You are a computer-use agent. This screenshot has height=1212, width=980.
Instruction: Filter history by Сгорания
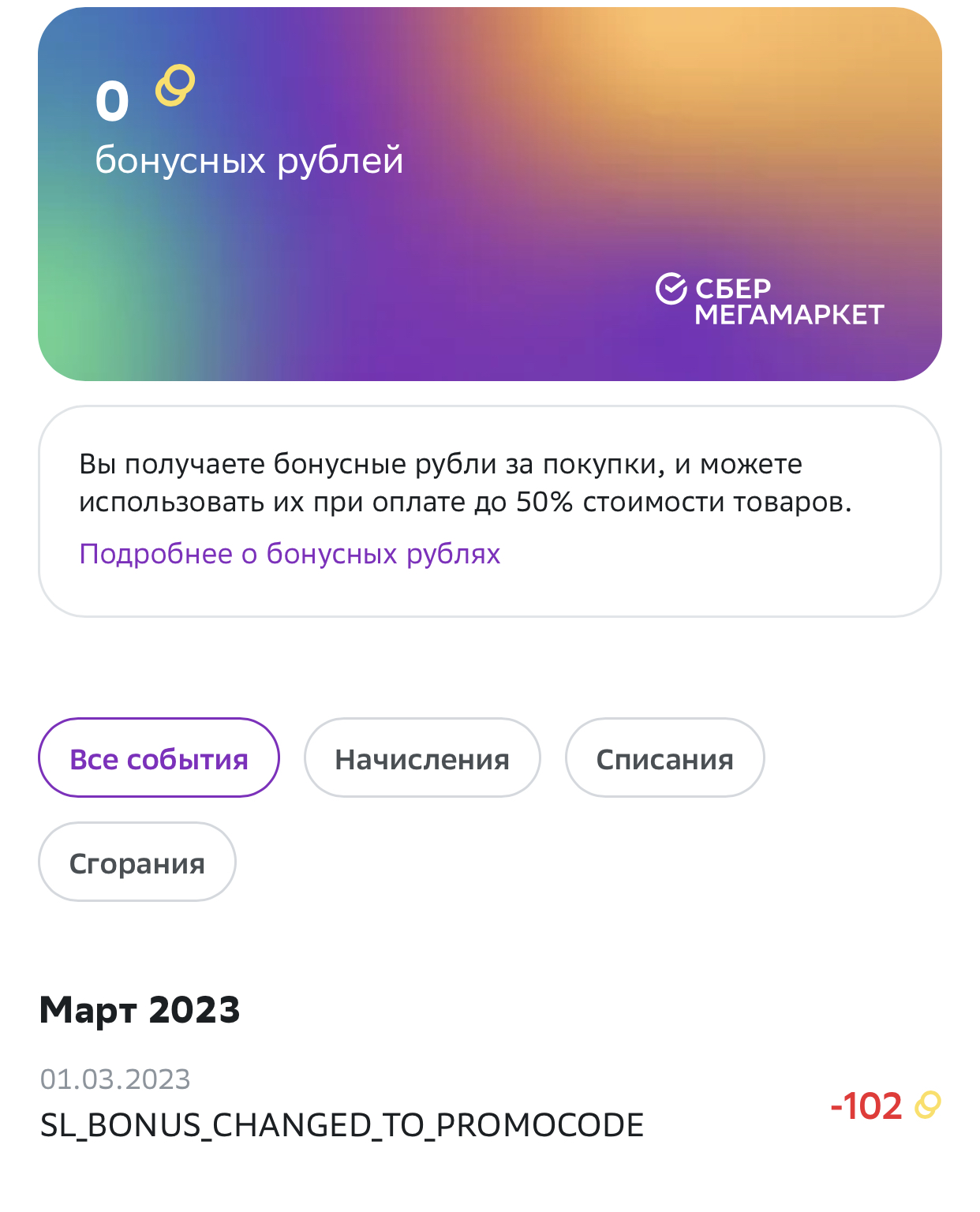tap(137, 862)
